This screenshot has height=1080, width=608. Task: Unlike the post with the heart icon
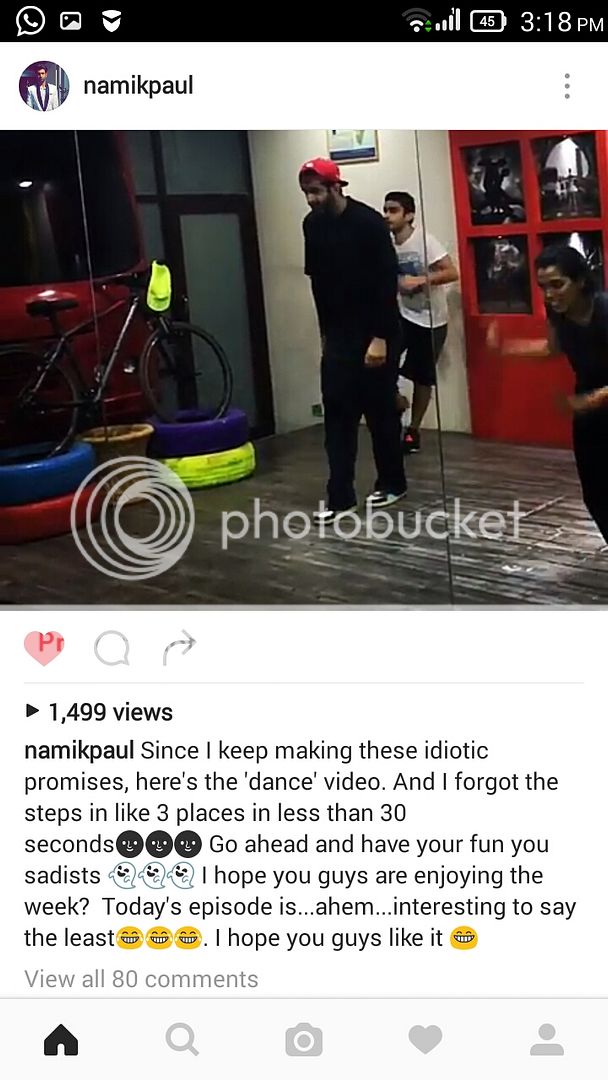coord(44,648)
